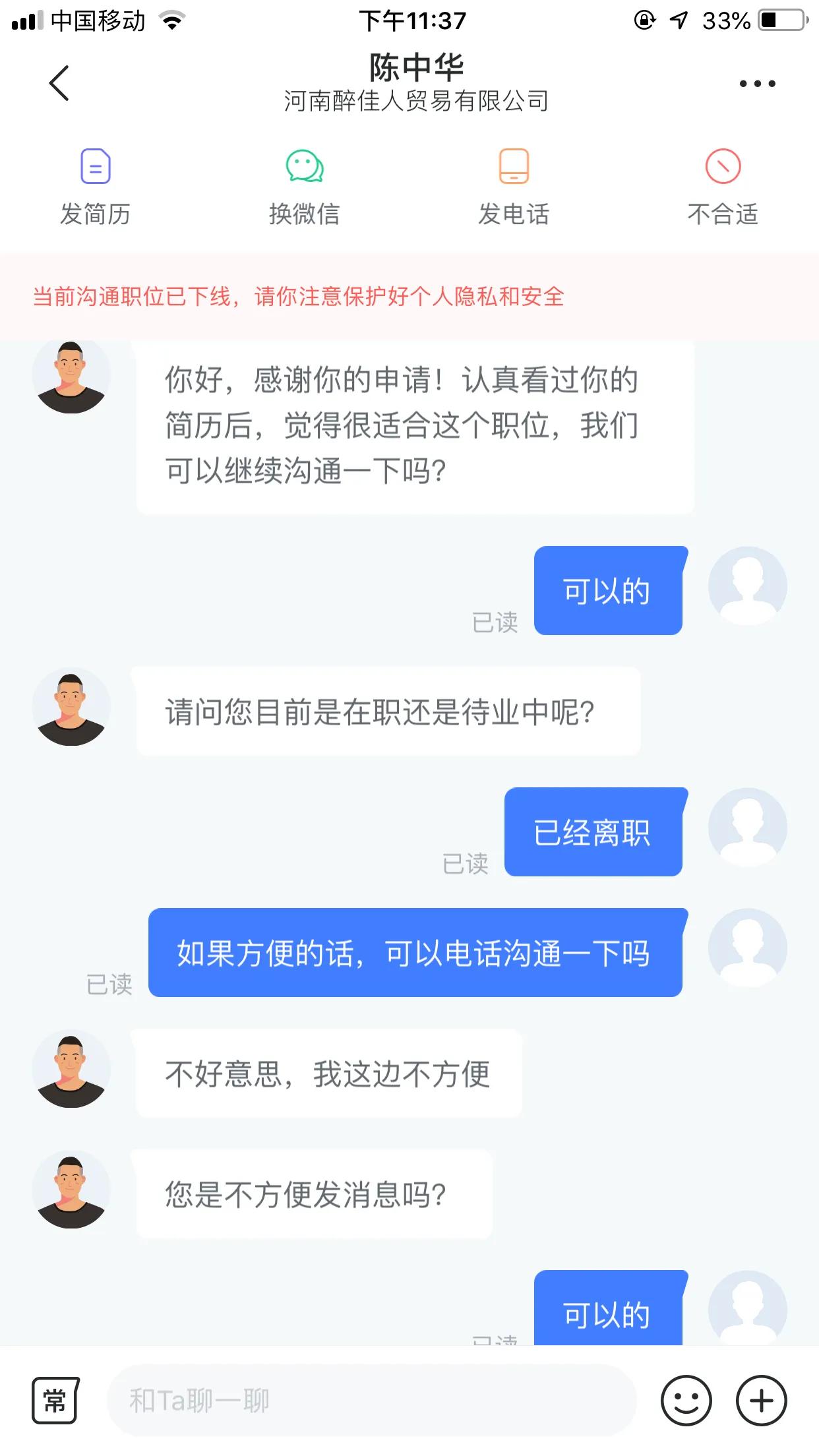Tap the plus icon to attach content
This screenshot has height=1456, width=819.
click(762, 1399)
